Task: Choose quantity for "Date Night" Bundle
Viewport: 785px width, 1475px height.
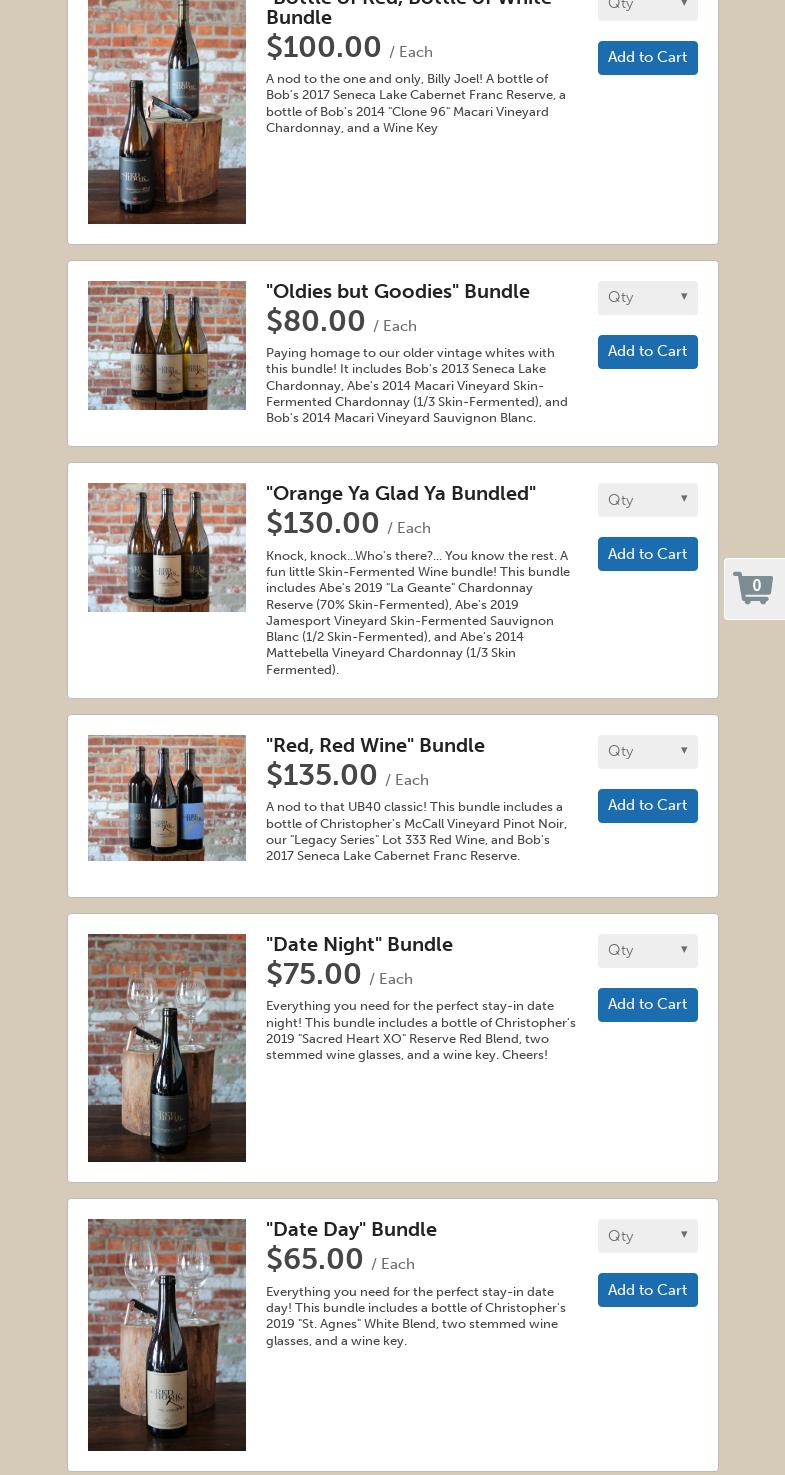Action: click(647, 950)
